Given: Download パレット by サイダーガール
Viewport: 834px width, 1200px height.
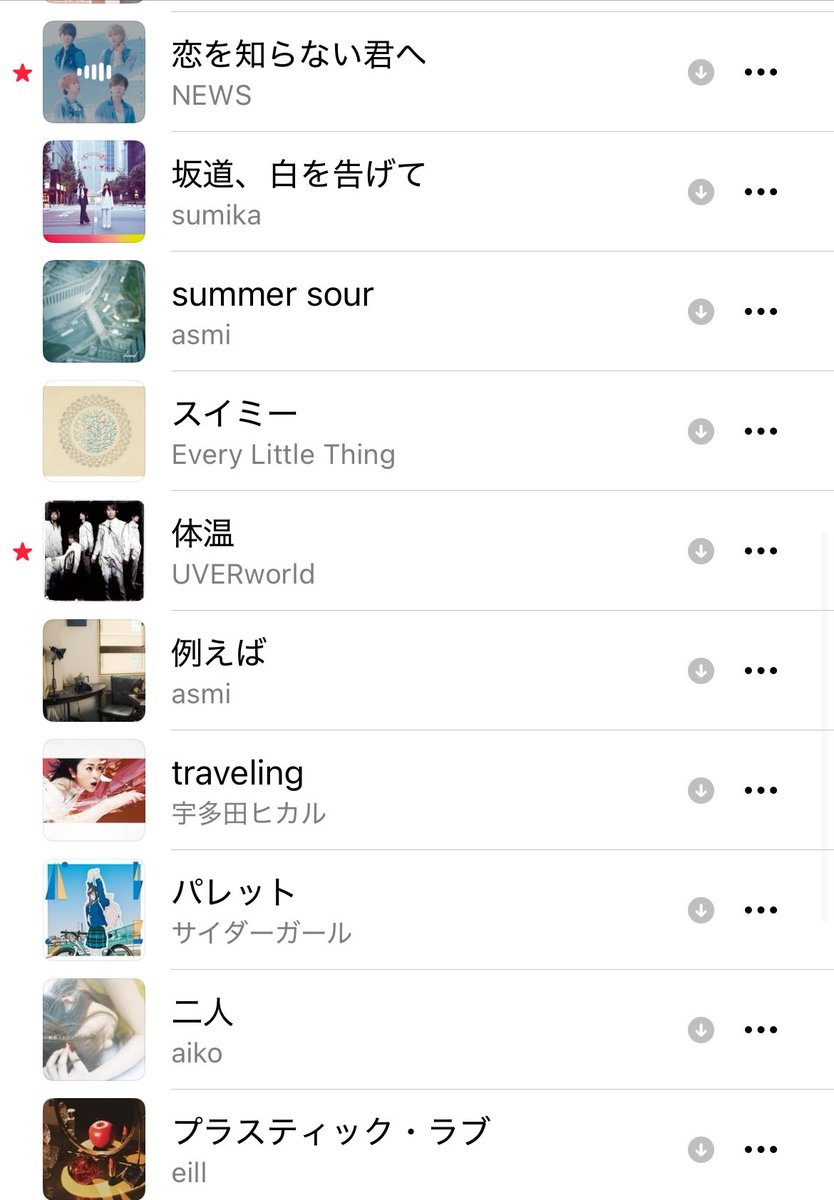Looking at the screenshot, I should pyautogui.click(x=701, y=910).
